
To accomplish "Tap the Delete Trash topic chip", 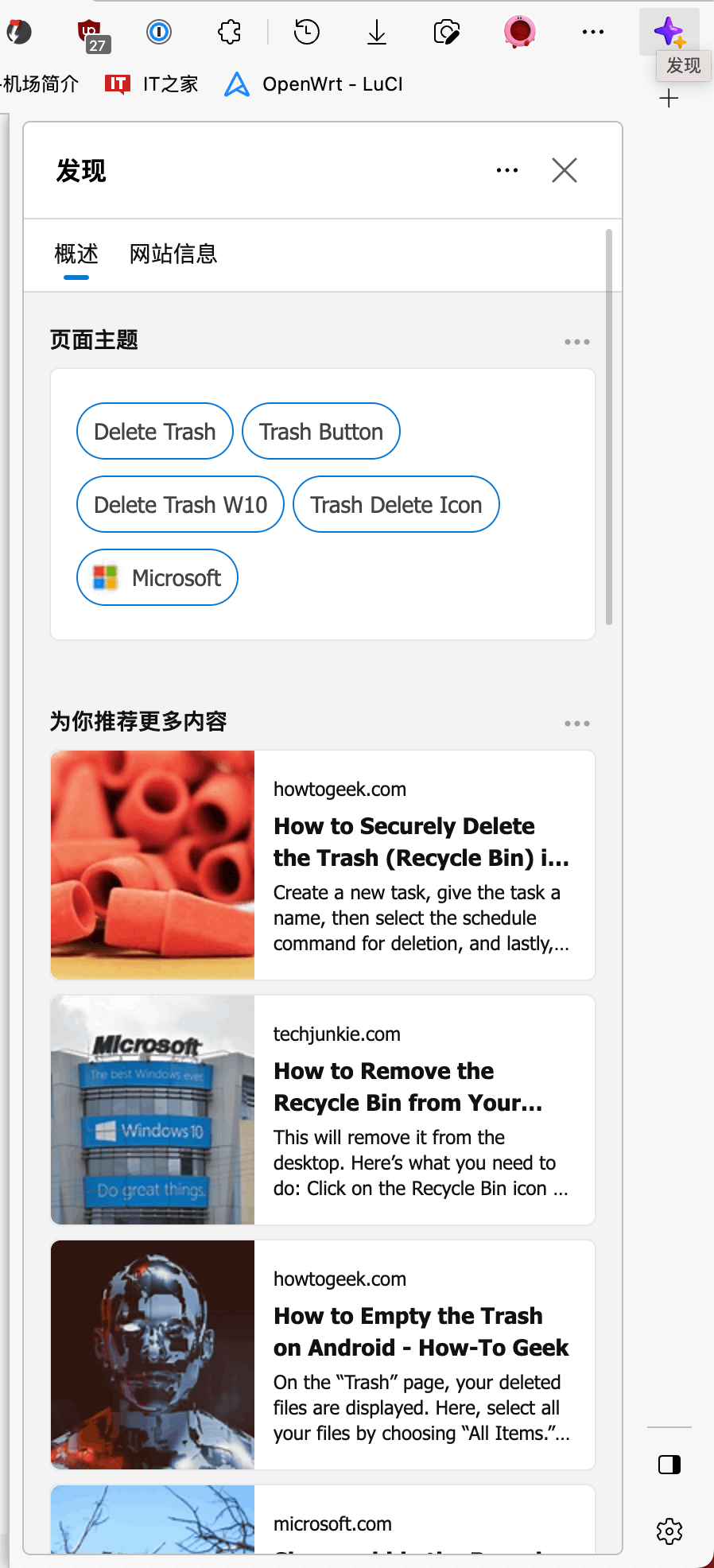I will pyautogui.click(x=155, y=431).
